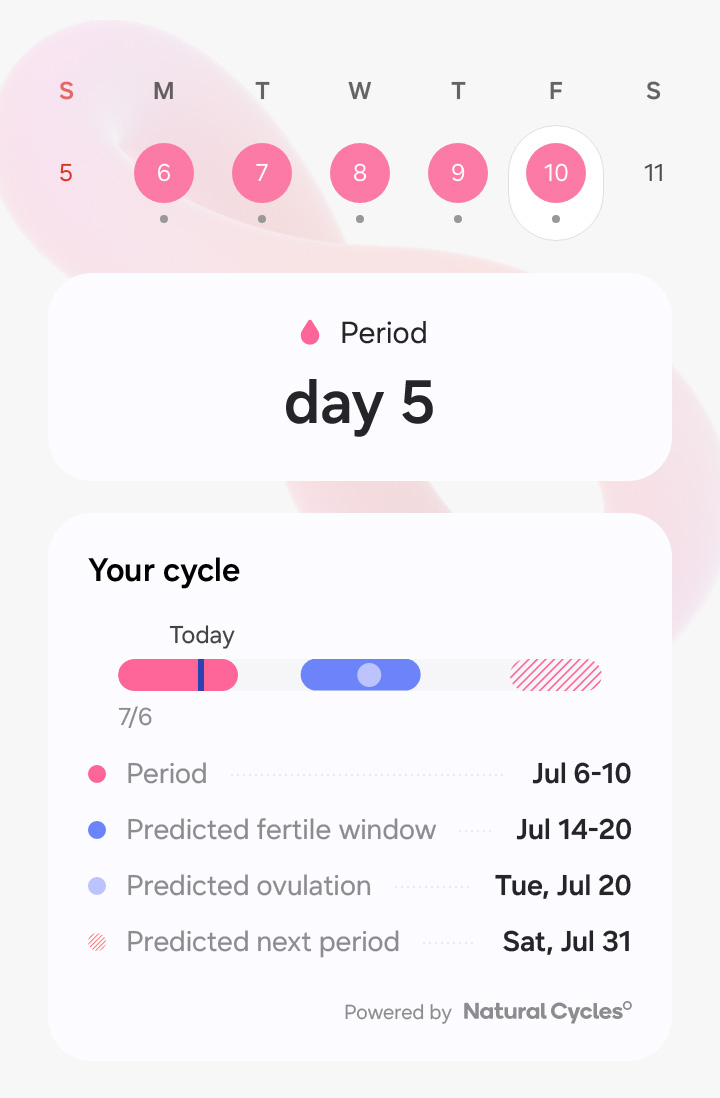Select Tuesday the 7th period day

pos(262,173)
